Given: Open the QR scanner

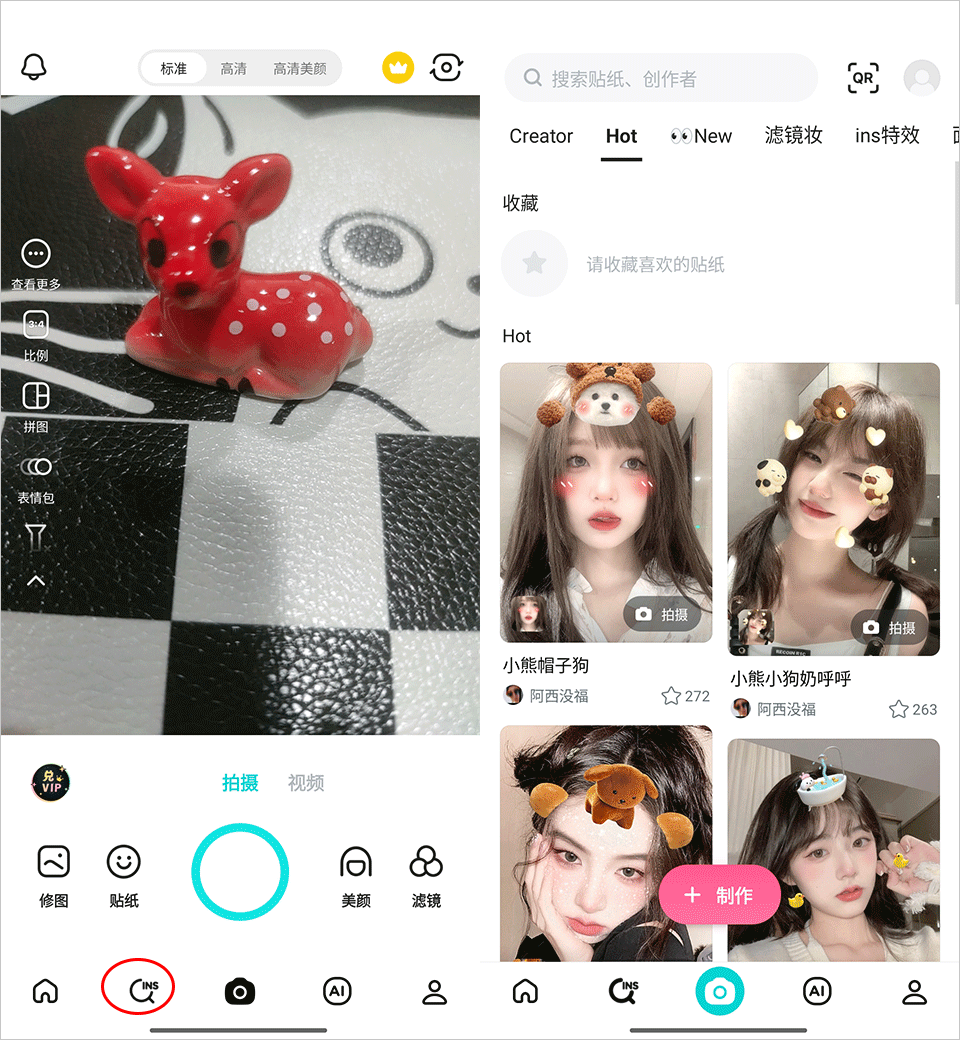Looking at the screenshot, I should (x=863, y=78).
